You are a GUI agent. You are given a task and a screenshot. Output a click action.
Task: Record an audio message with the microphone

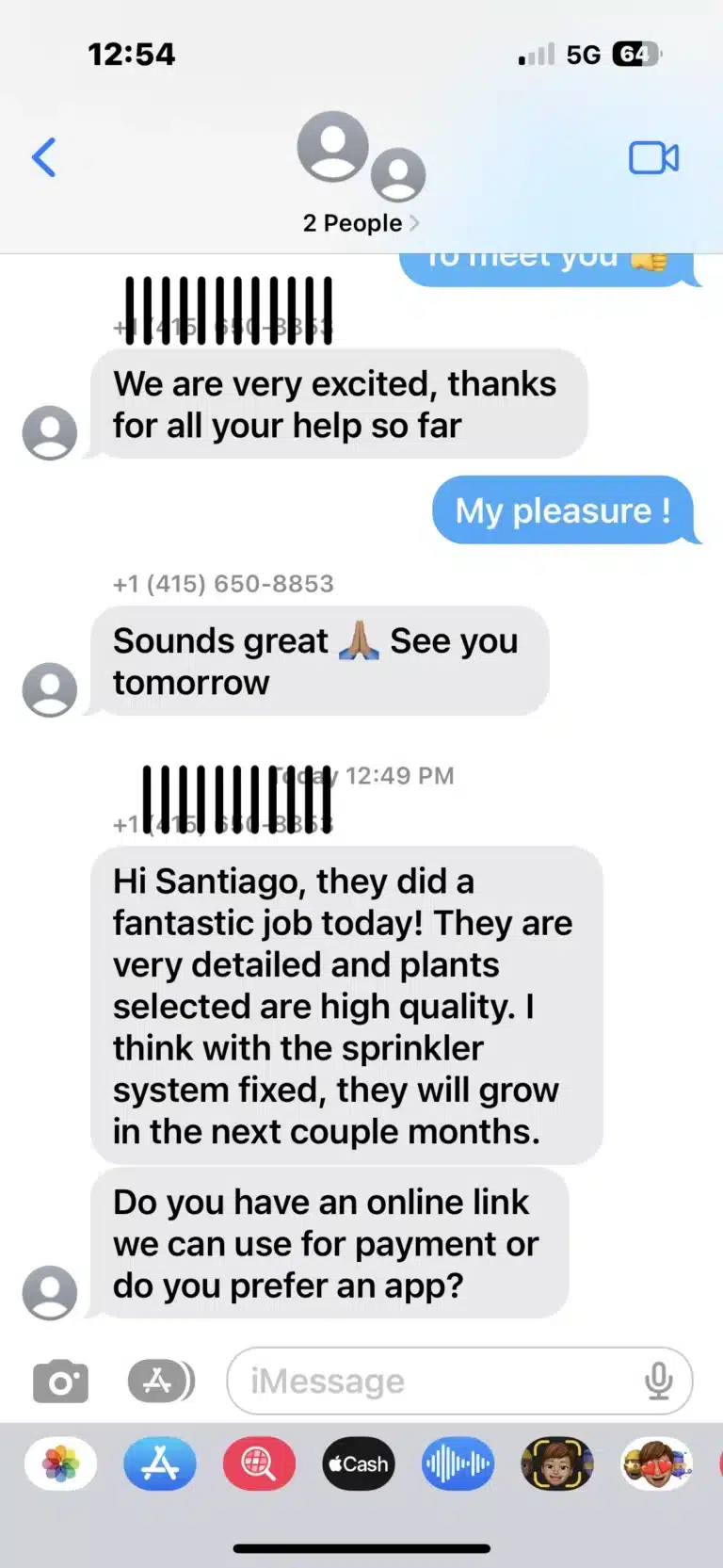(x=658, y=1381)
